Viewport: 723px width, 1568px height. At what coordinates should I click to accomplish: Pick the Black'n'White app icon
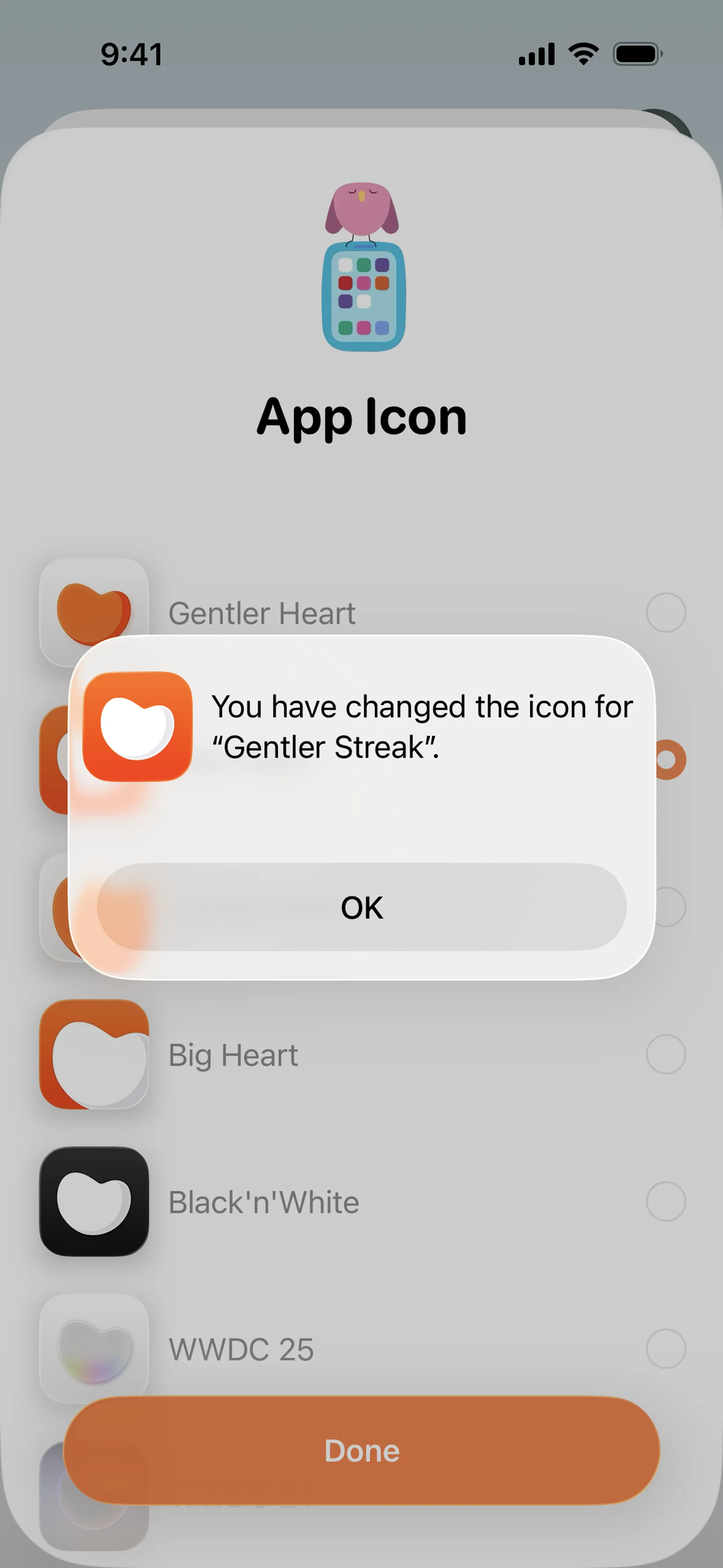click(x=665, y=1201)
